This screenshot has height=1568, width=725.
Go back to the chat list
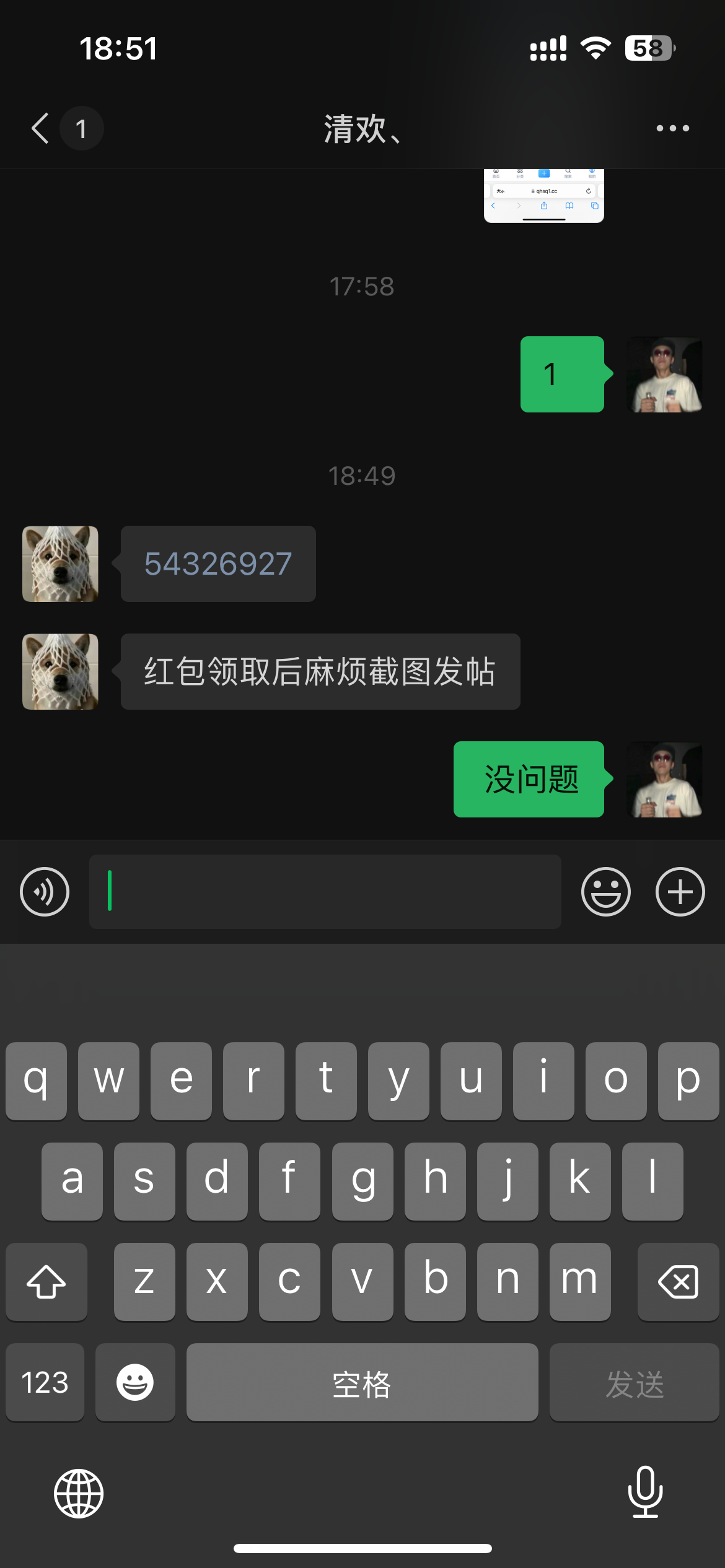(41, 129)
